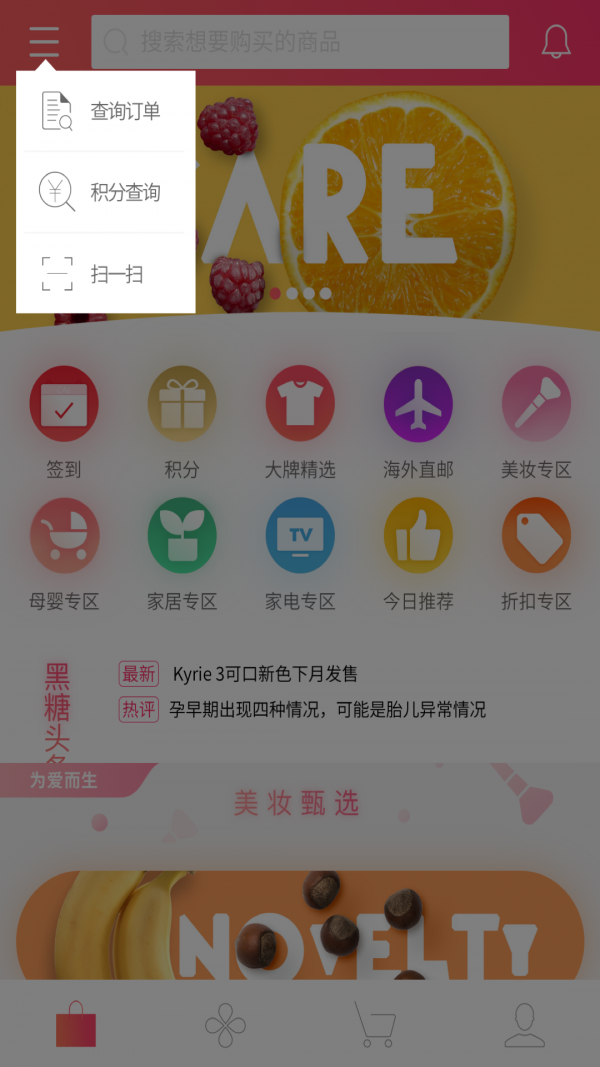Open the 积分 gift shortcut

coord(182,404)
